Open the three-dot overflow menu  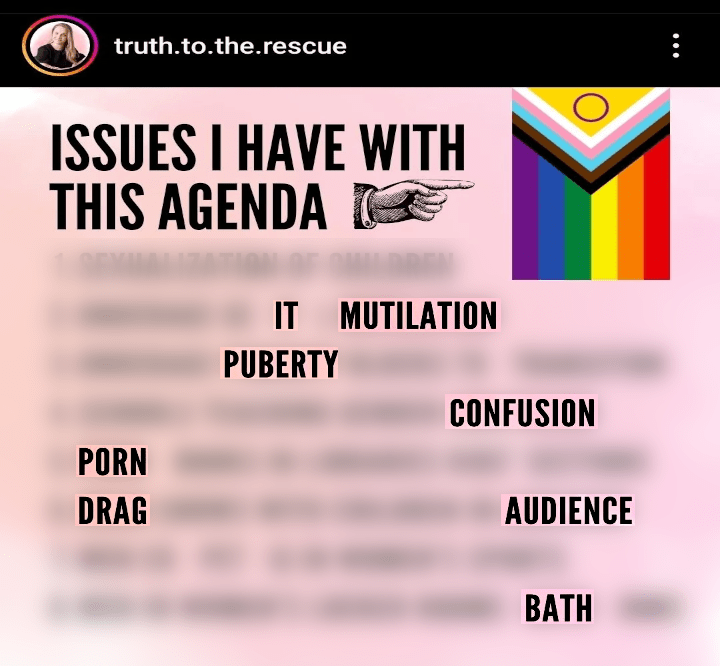pyautogui.click(x=677, y=46)
